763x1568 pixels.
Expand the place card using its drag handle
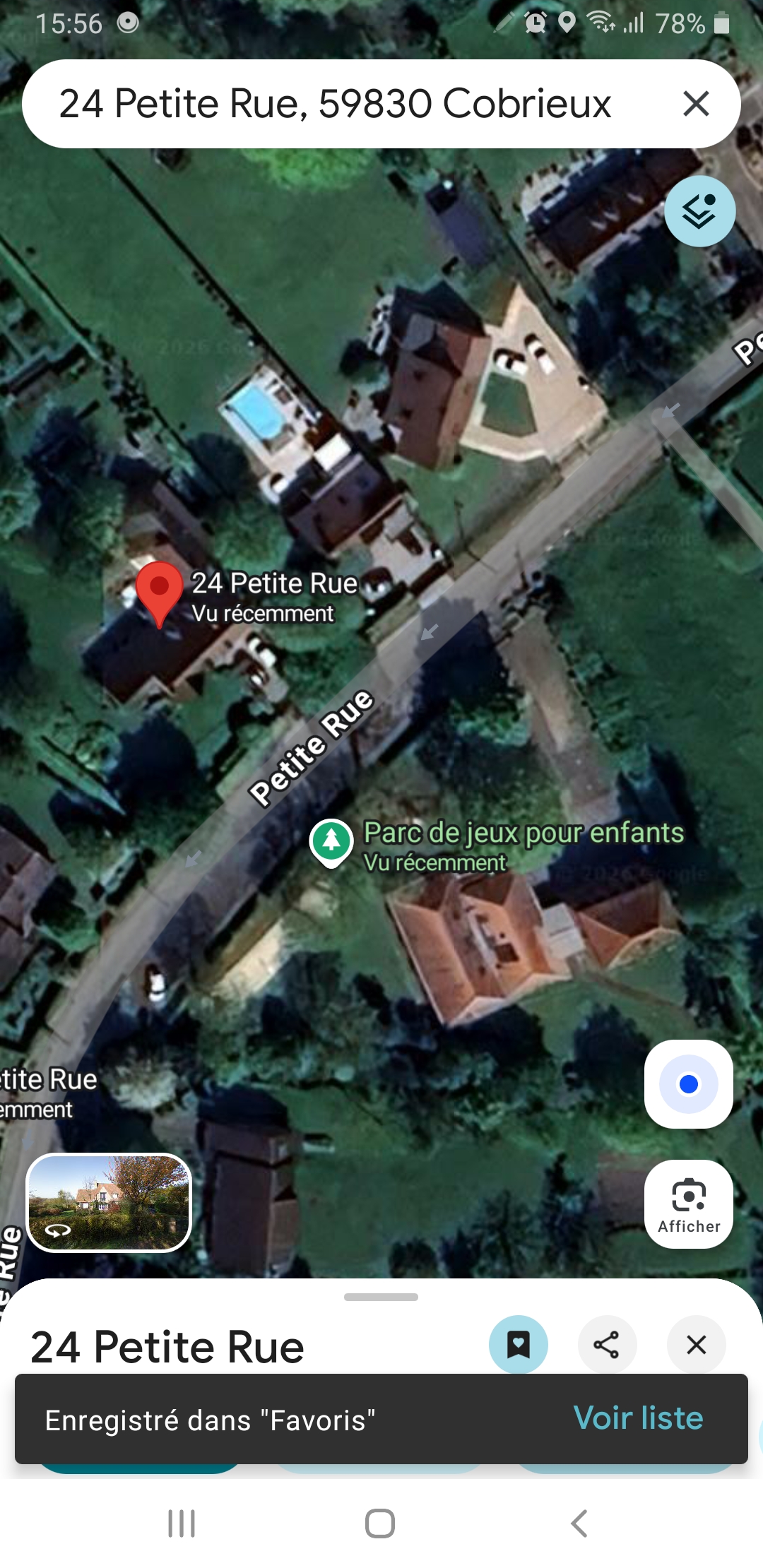point(381,1297)
